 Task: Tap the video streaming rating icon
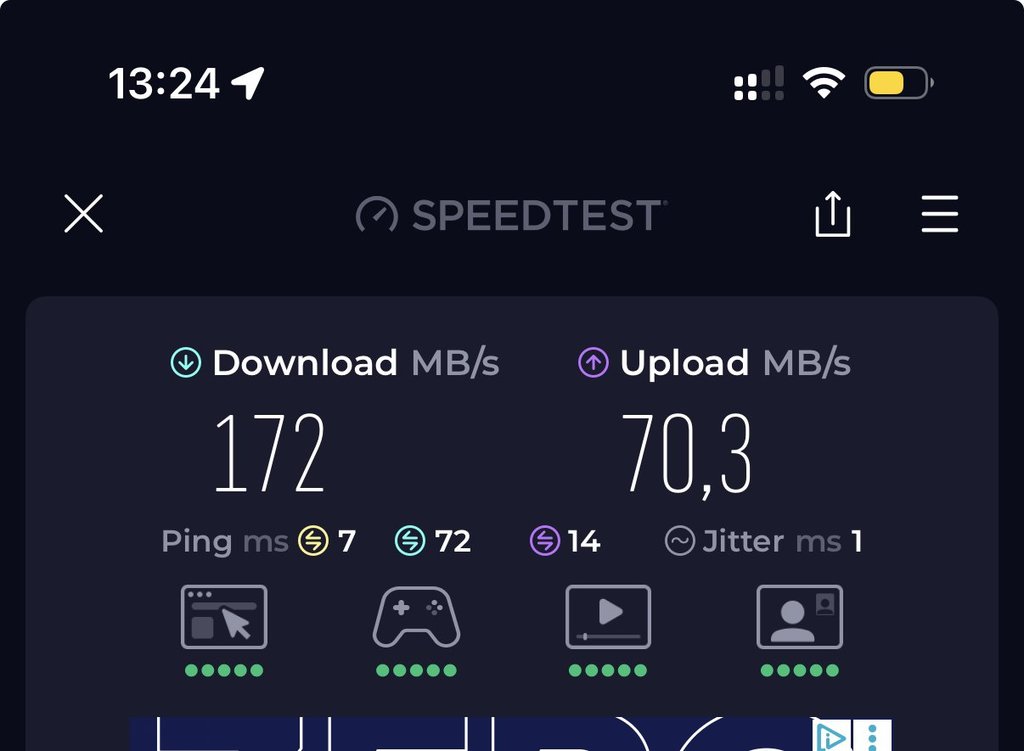pyautogui.click(x=608, y=617)
